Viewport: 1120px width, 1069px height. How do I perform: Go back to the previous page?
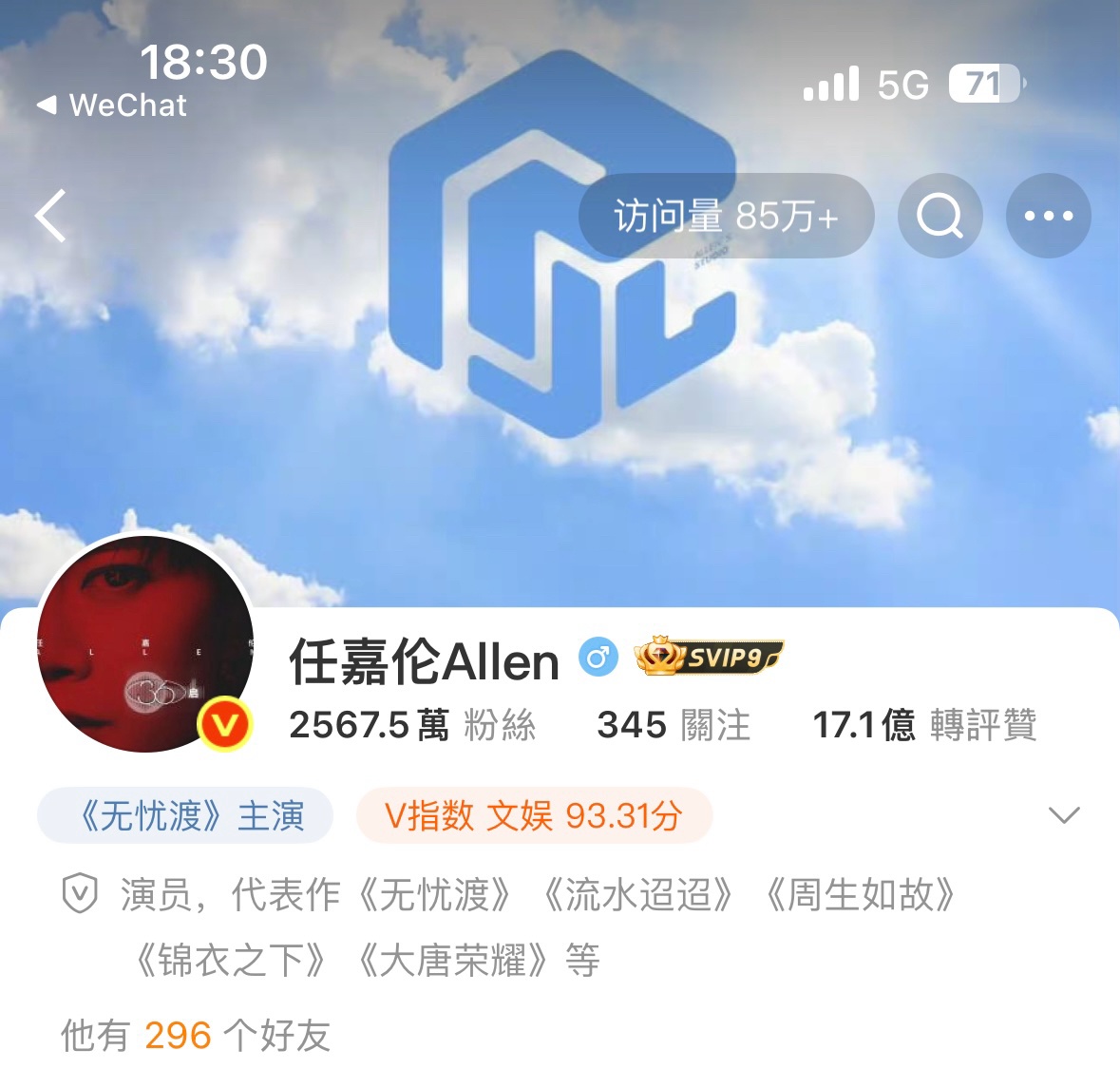pos(51,216)
